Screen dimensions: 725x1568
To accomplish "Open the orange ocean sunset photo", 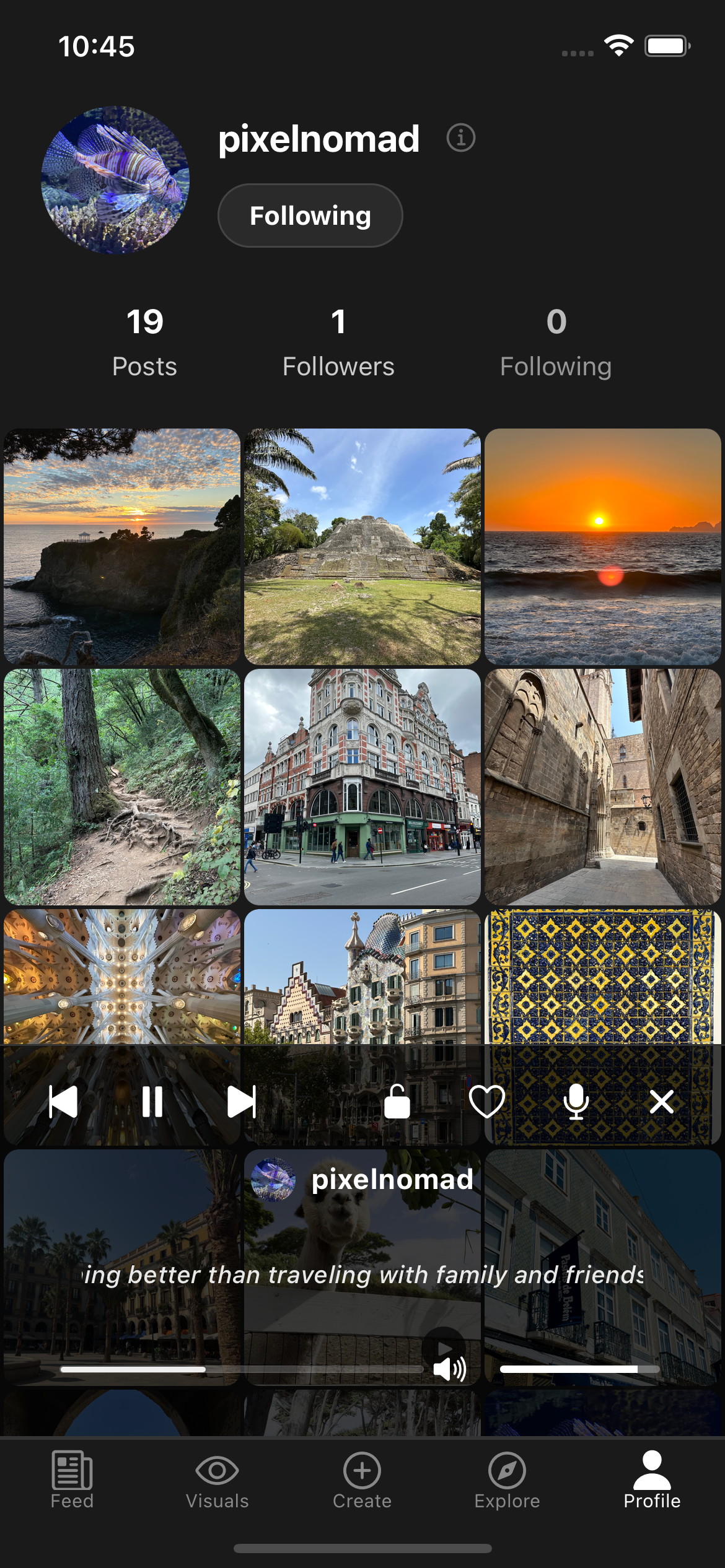I will pos(602,546).
